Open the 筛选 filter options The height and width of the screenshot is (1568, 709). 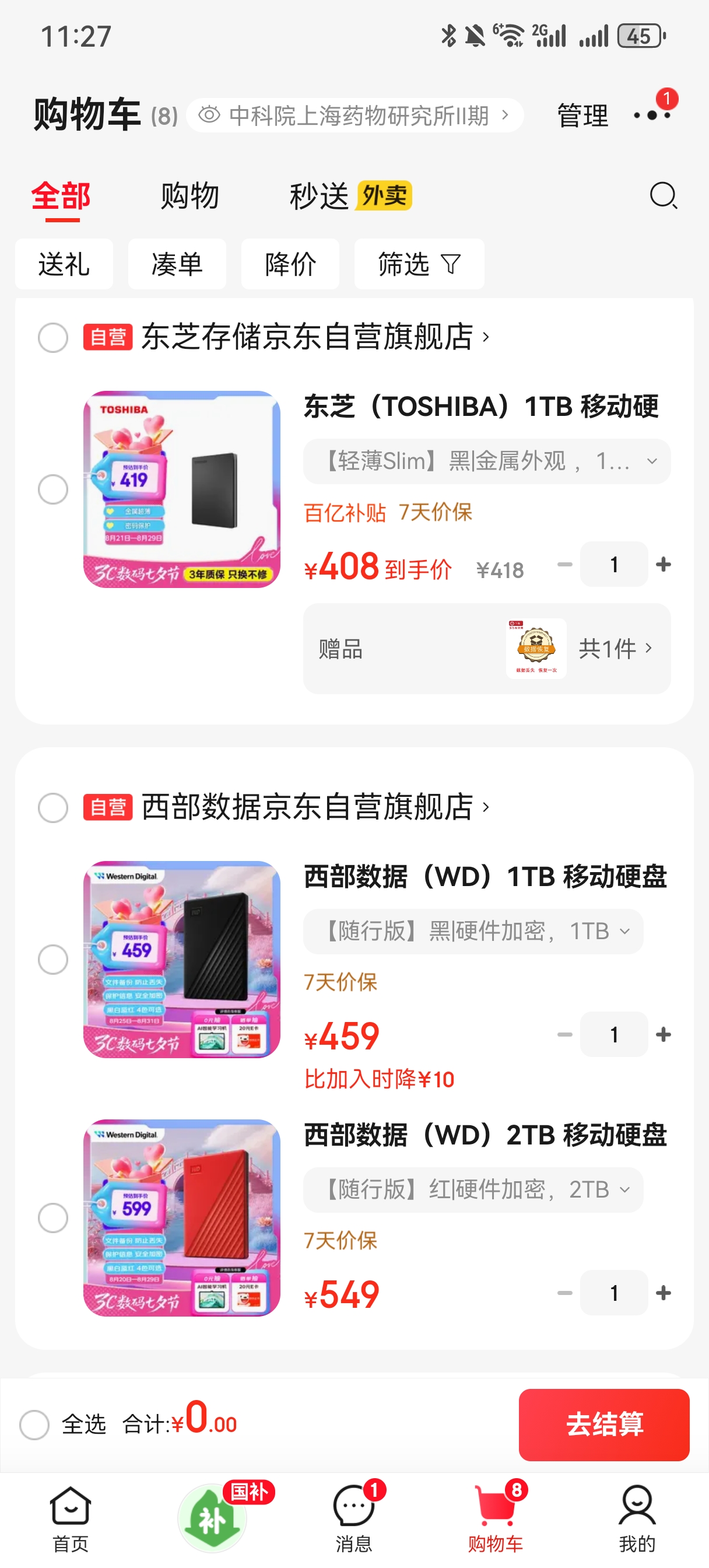coord(419,264)
